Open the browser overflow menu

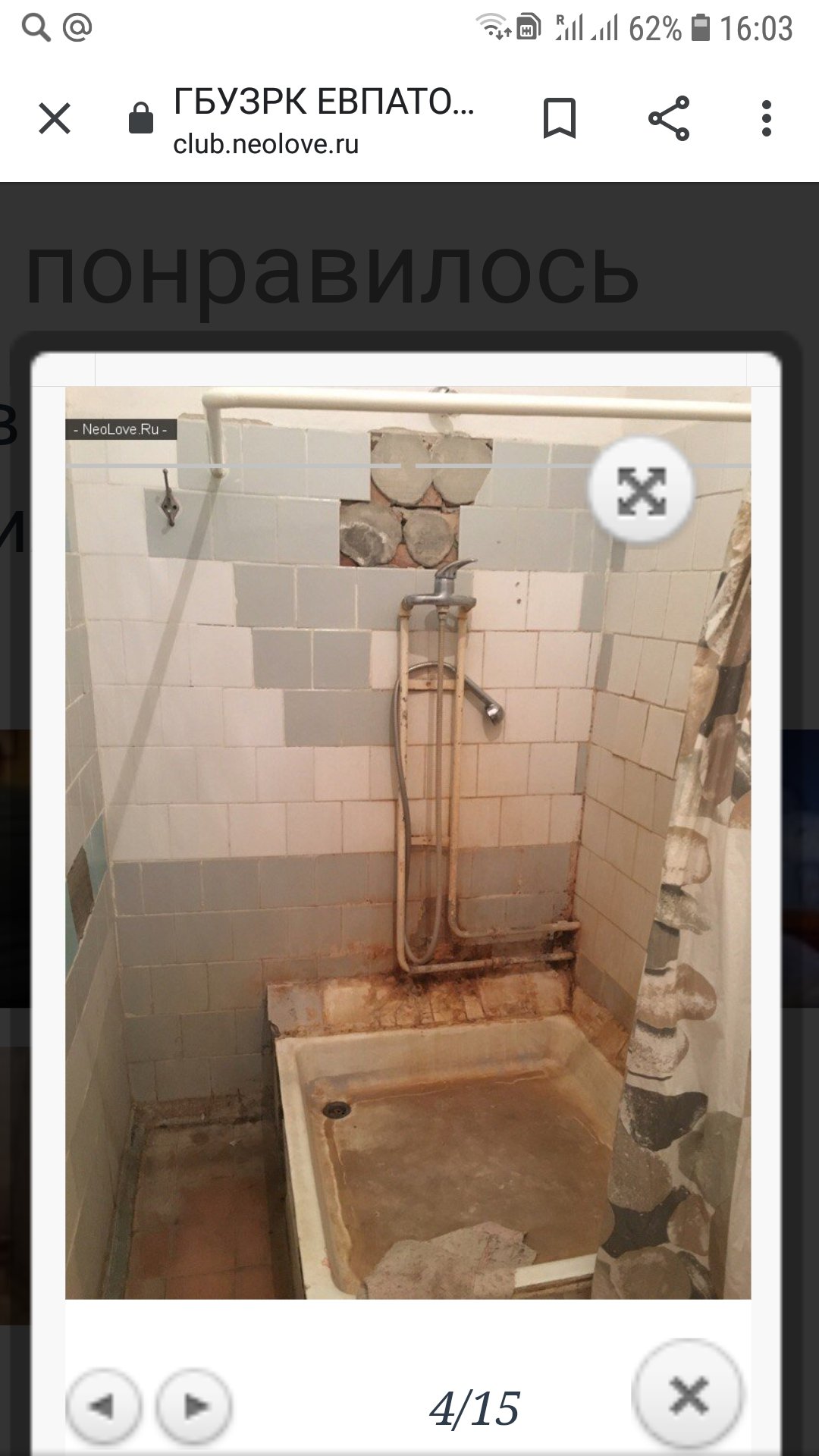767,119
